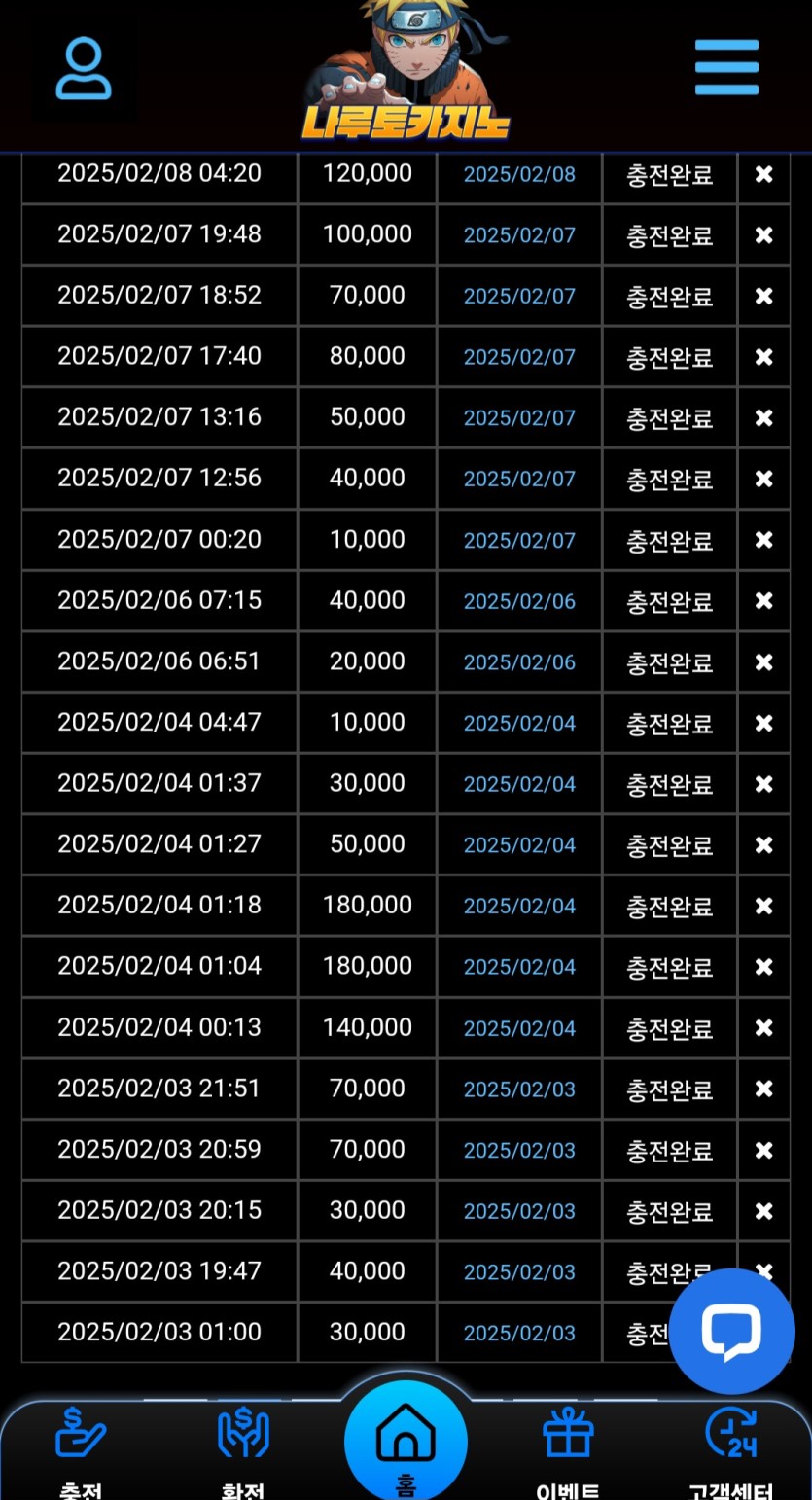Open the hamburger menu
Image resolution: width=812 pixels, height=1500 pixels.
[x=726, y=68]
